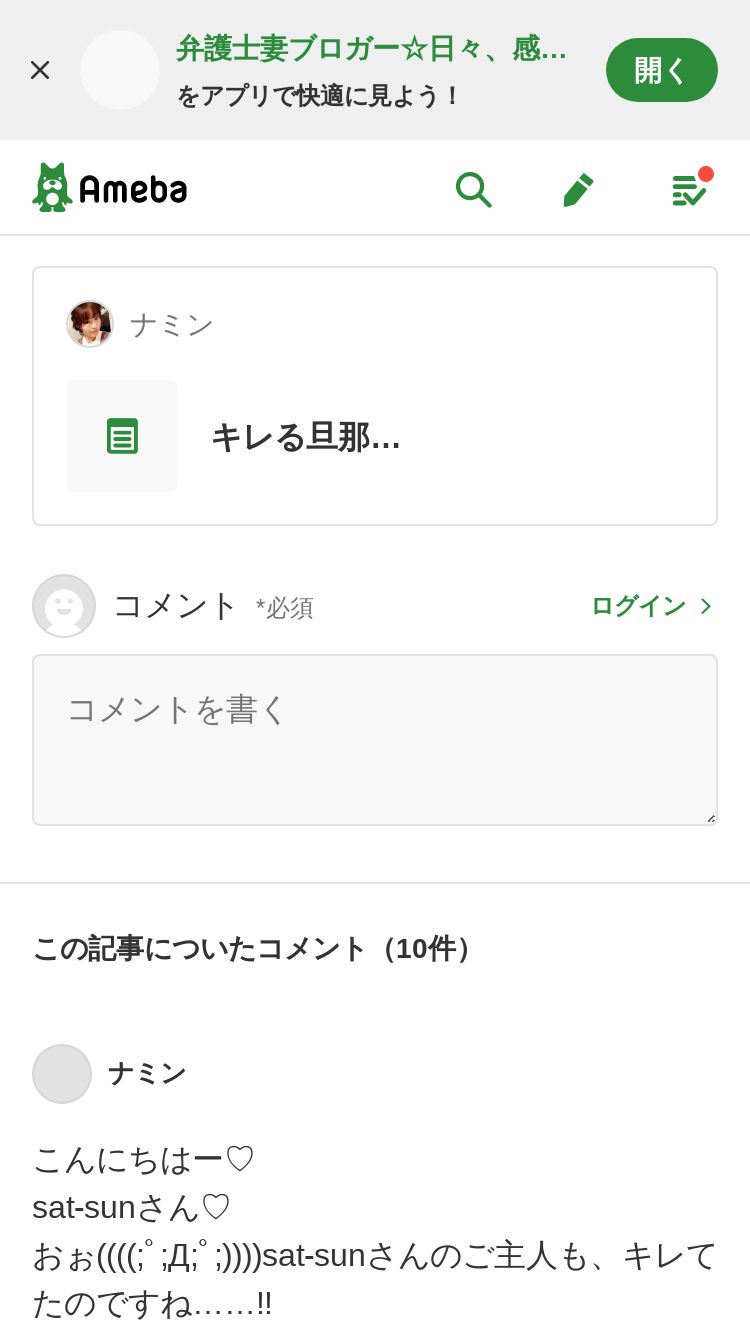Open the article キレる旦那…
750x1334 pixels.
305,437
